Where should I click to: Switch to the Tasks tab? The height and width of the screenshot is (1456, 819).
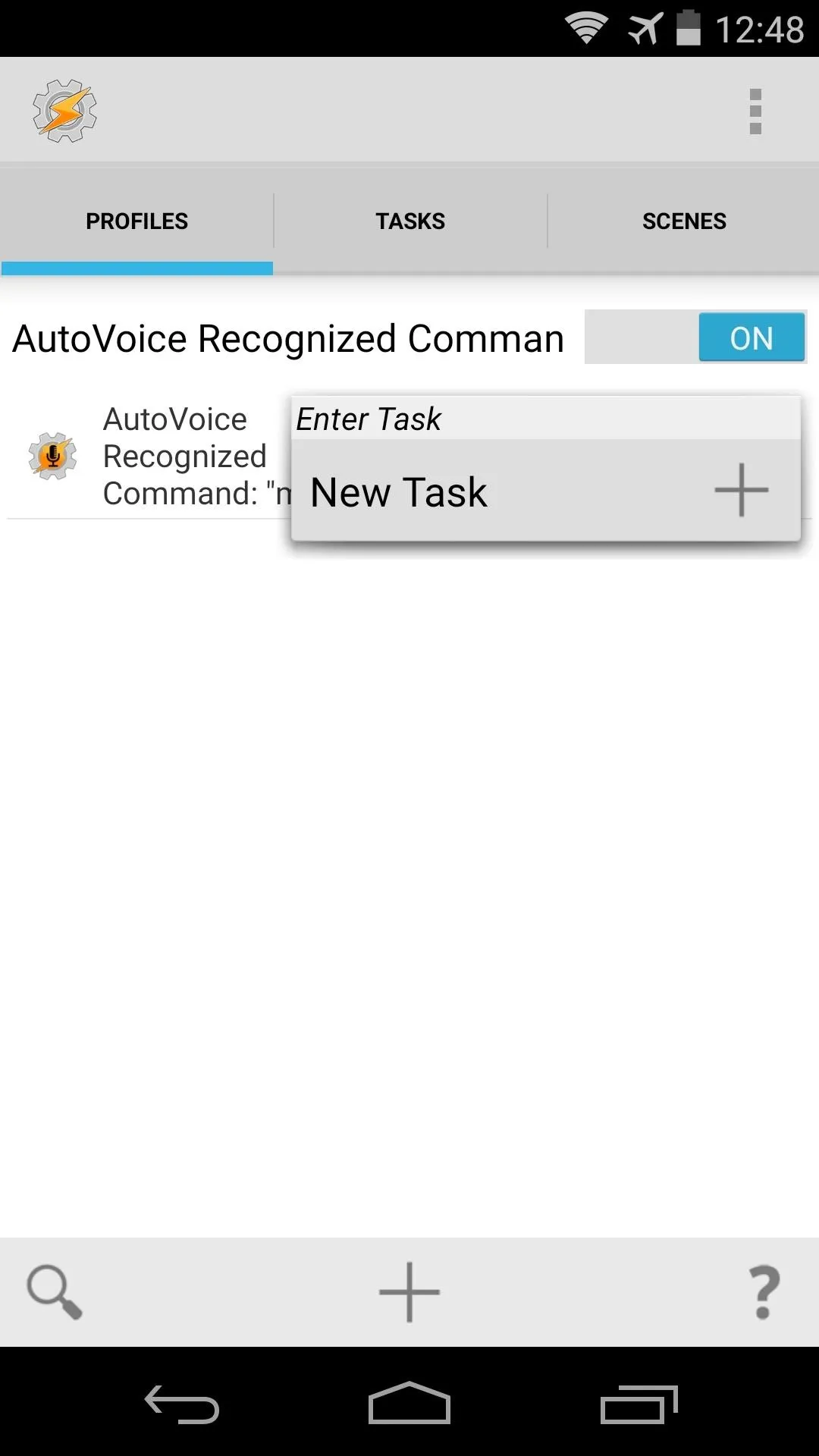pos(410,221)
